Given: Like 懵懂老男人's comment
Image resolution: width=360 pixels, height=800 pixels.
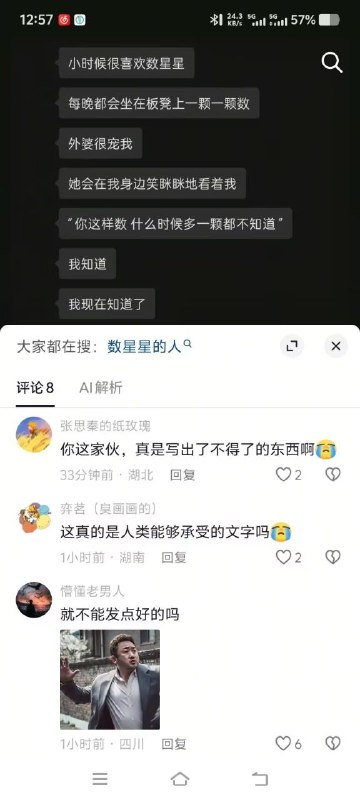Looking at the screenshot, I should (x=289, y=744).
